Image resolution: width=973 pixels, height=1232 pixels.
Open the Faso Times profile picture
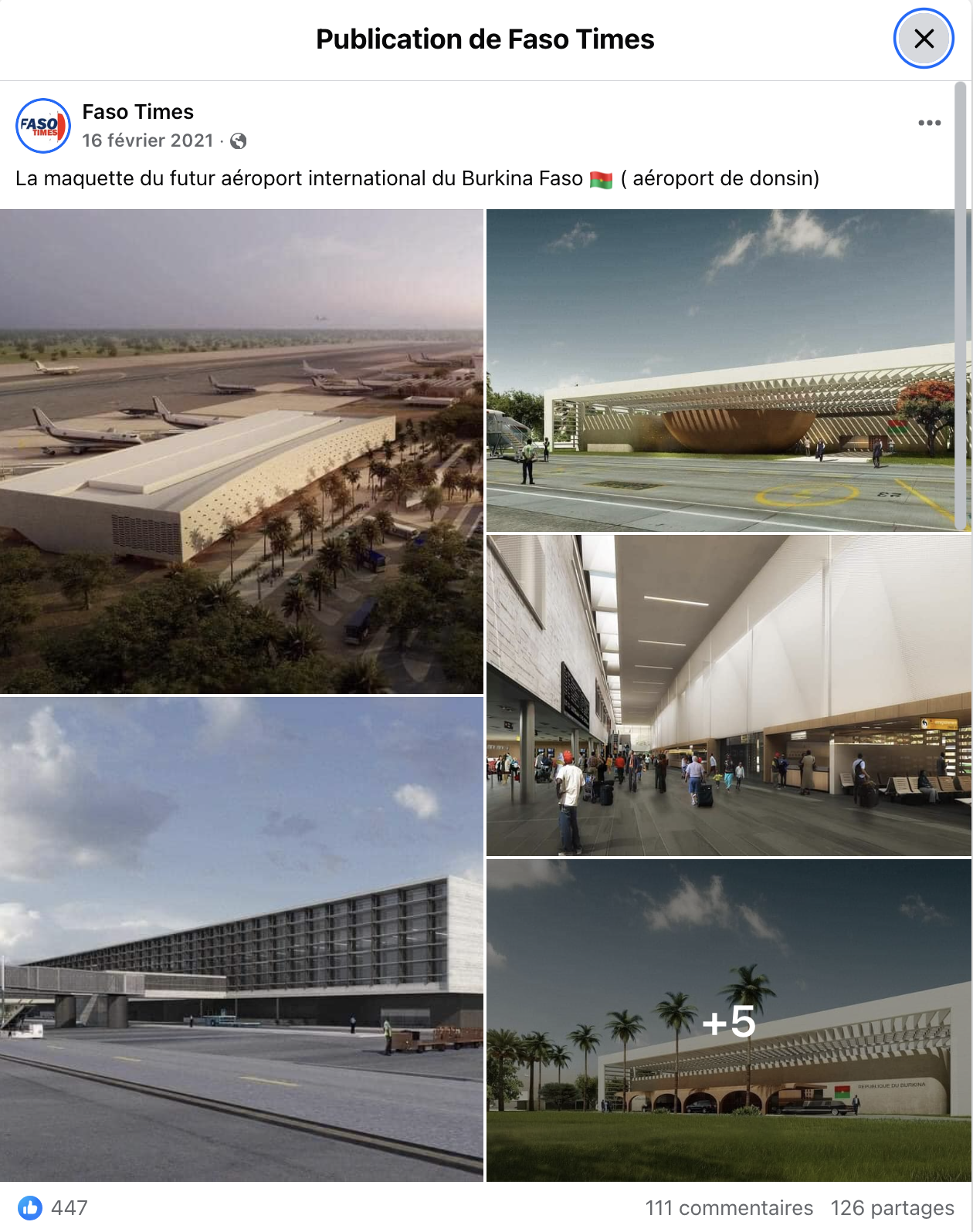coord(43,126)
